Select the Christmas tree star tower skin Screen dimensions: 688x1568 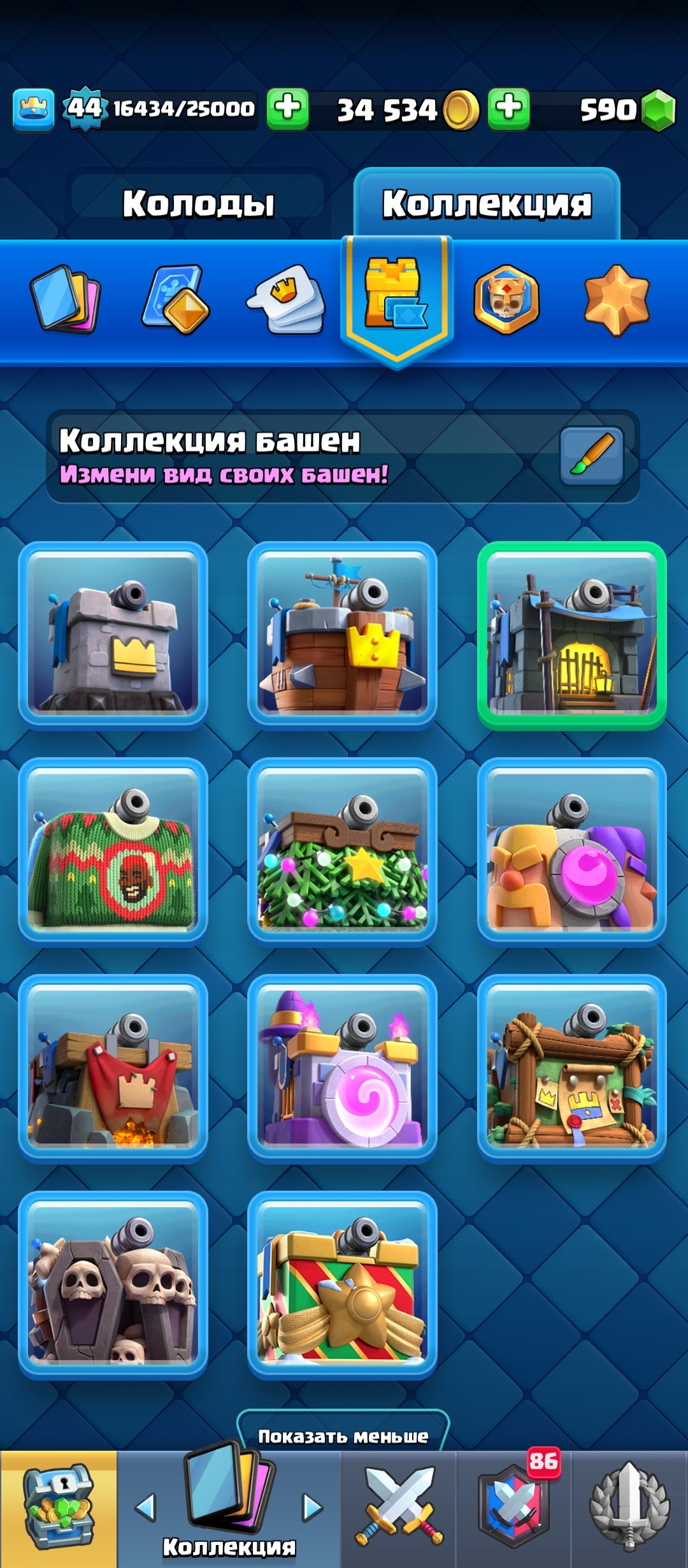(x=342, y=852)
